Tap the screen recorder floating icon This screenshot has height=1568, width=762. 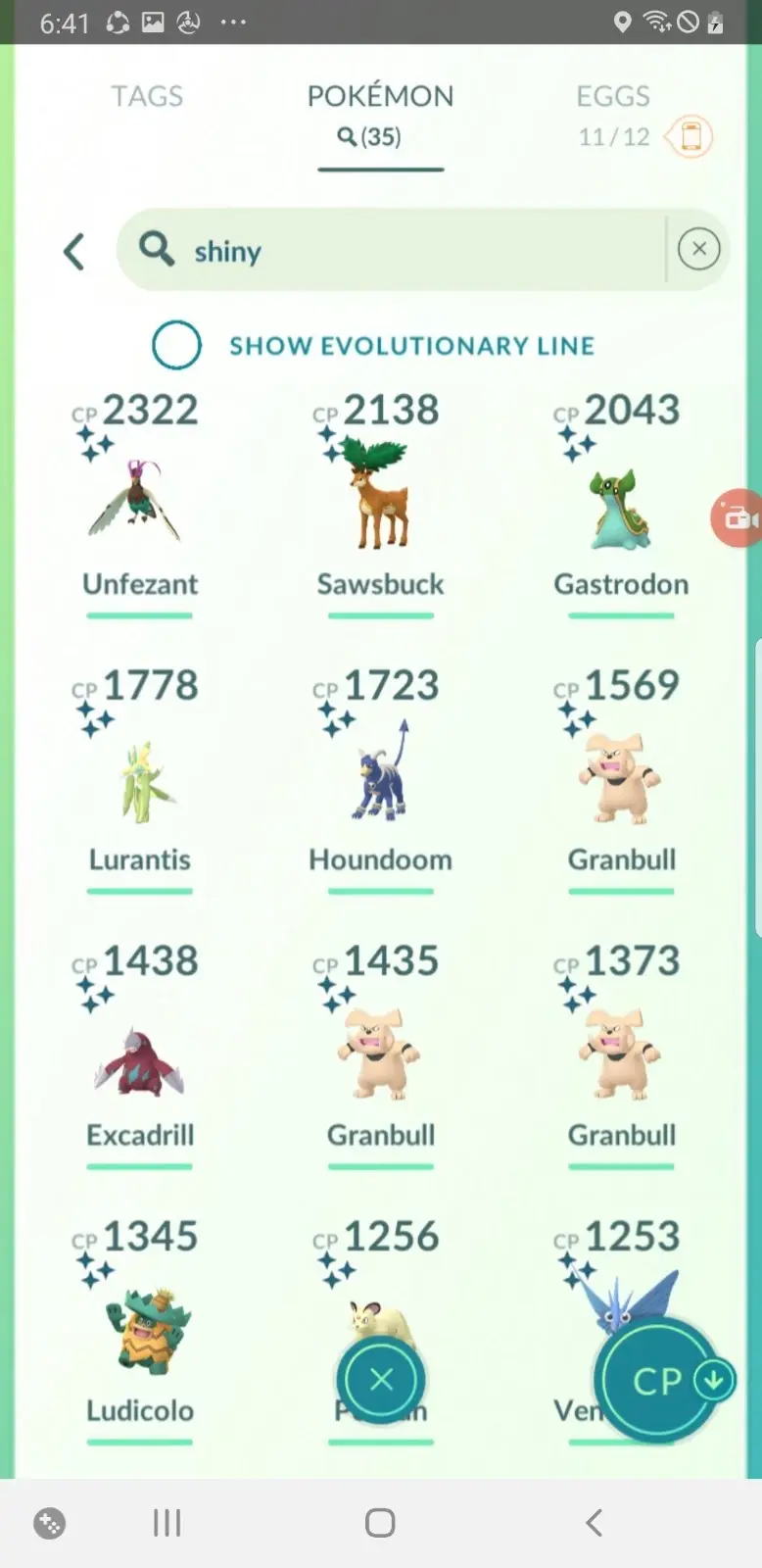pos(737,517)
